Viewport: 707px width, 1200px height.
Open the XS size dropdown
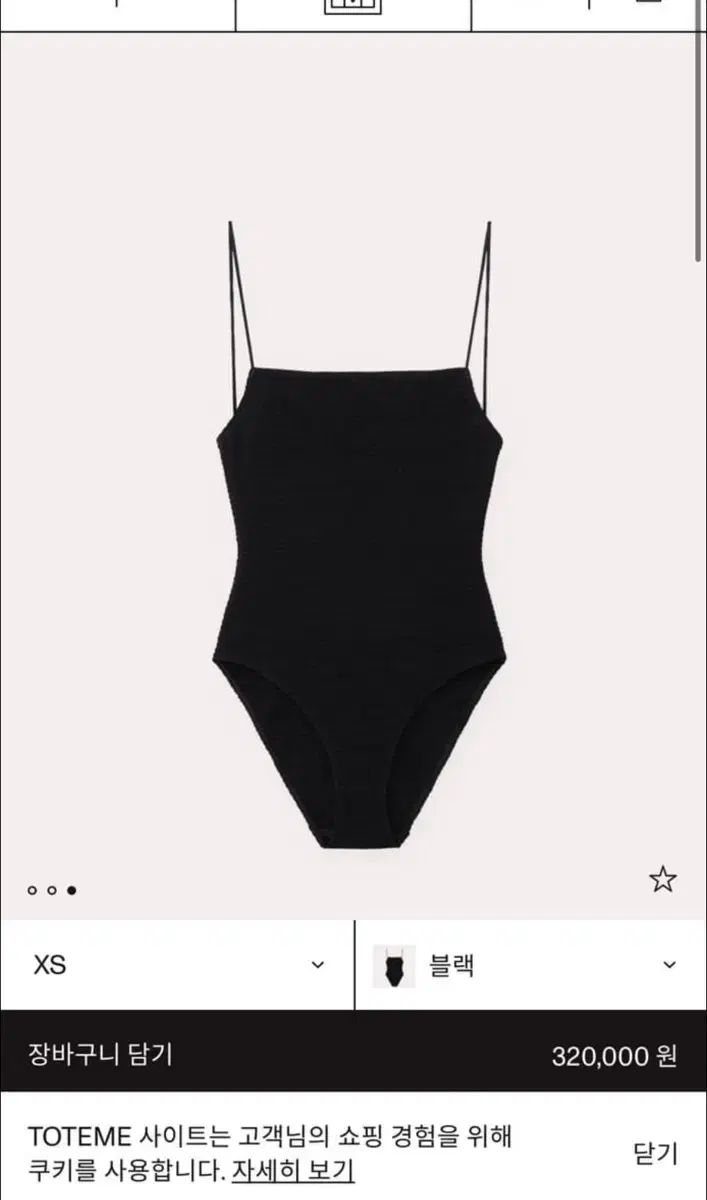[177, 965]
